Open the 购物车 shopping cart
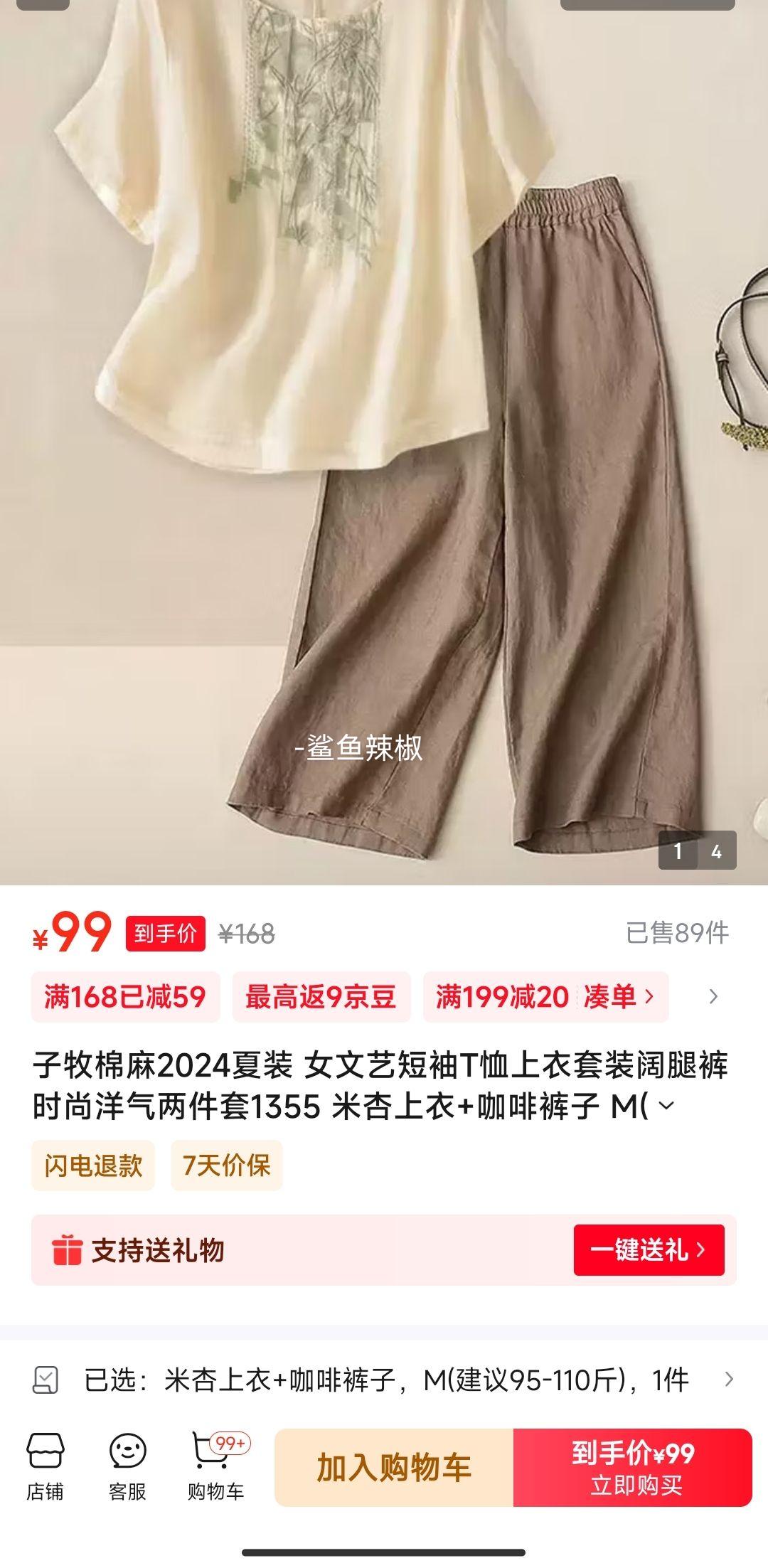The height and width of the screenshot is (1568, 768). [x=216, y=1467]
